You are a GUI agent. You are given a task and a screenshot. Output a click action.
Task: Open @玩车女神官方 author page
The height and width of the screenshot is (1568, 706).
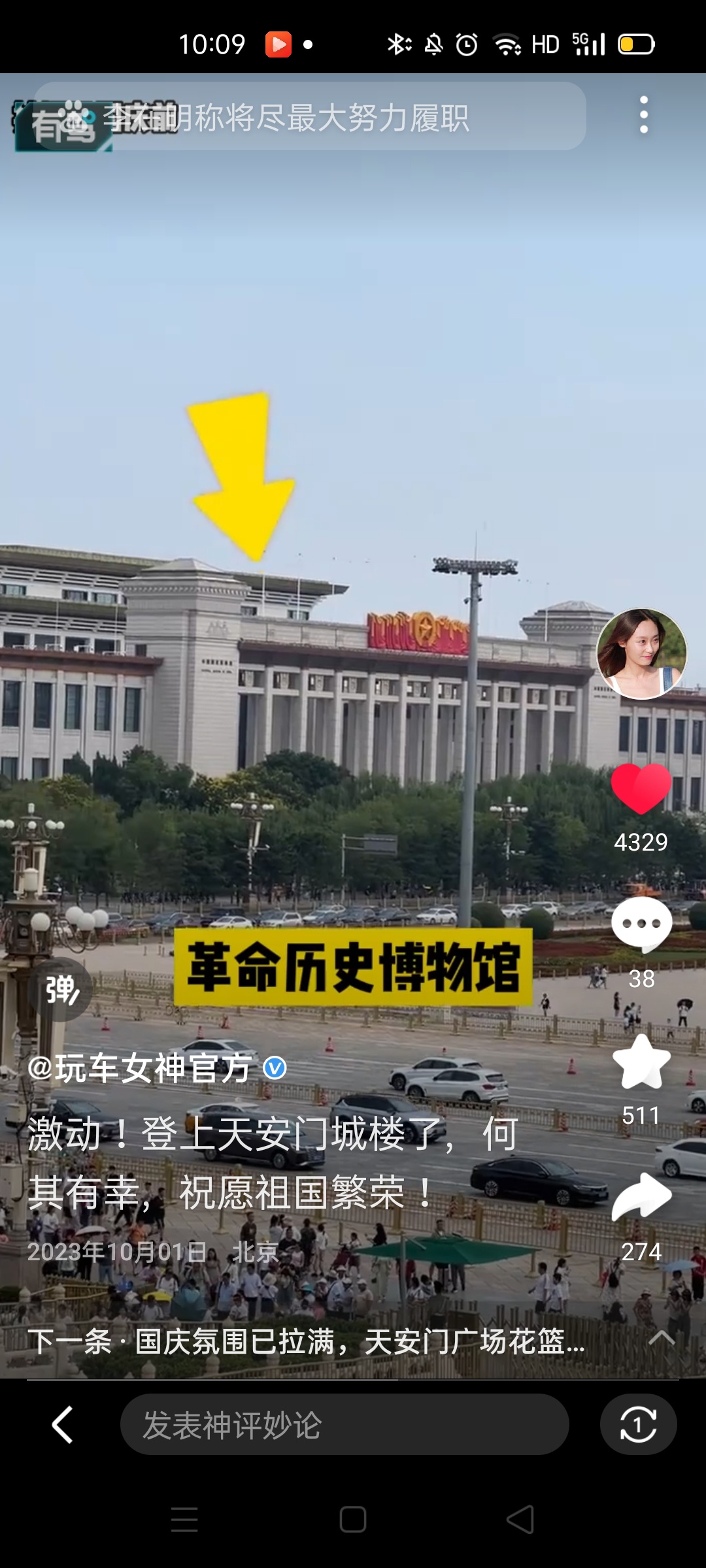(x=139, y=1069)
